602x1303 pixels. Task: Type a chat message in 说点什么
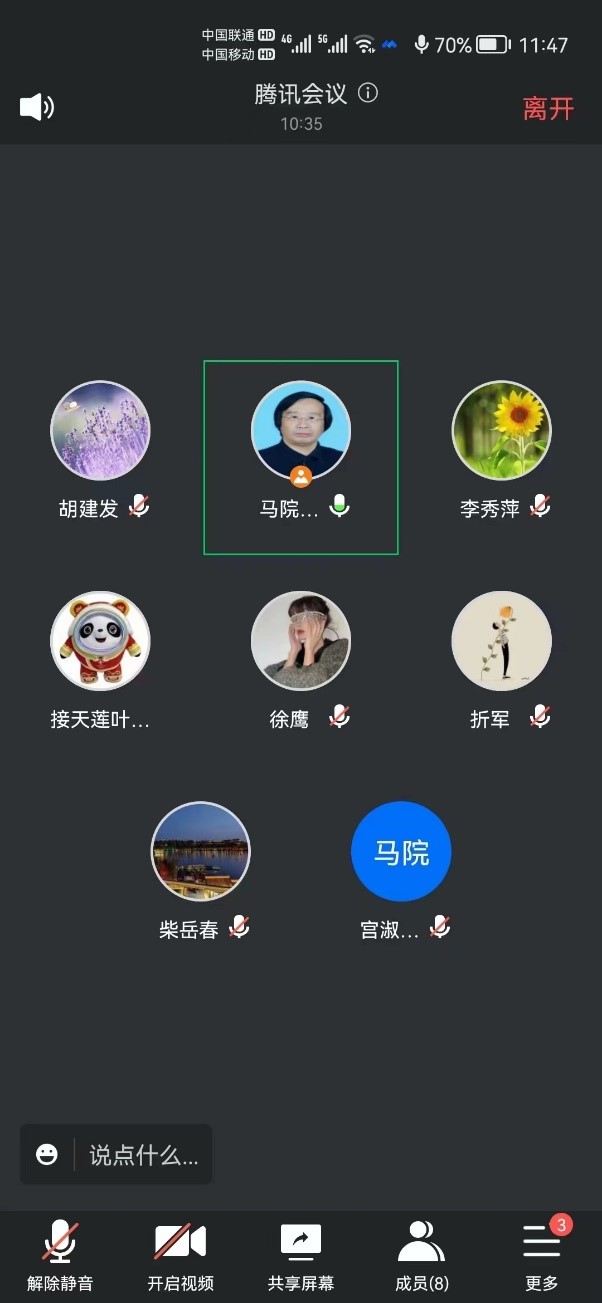(144, 1155)
